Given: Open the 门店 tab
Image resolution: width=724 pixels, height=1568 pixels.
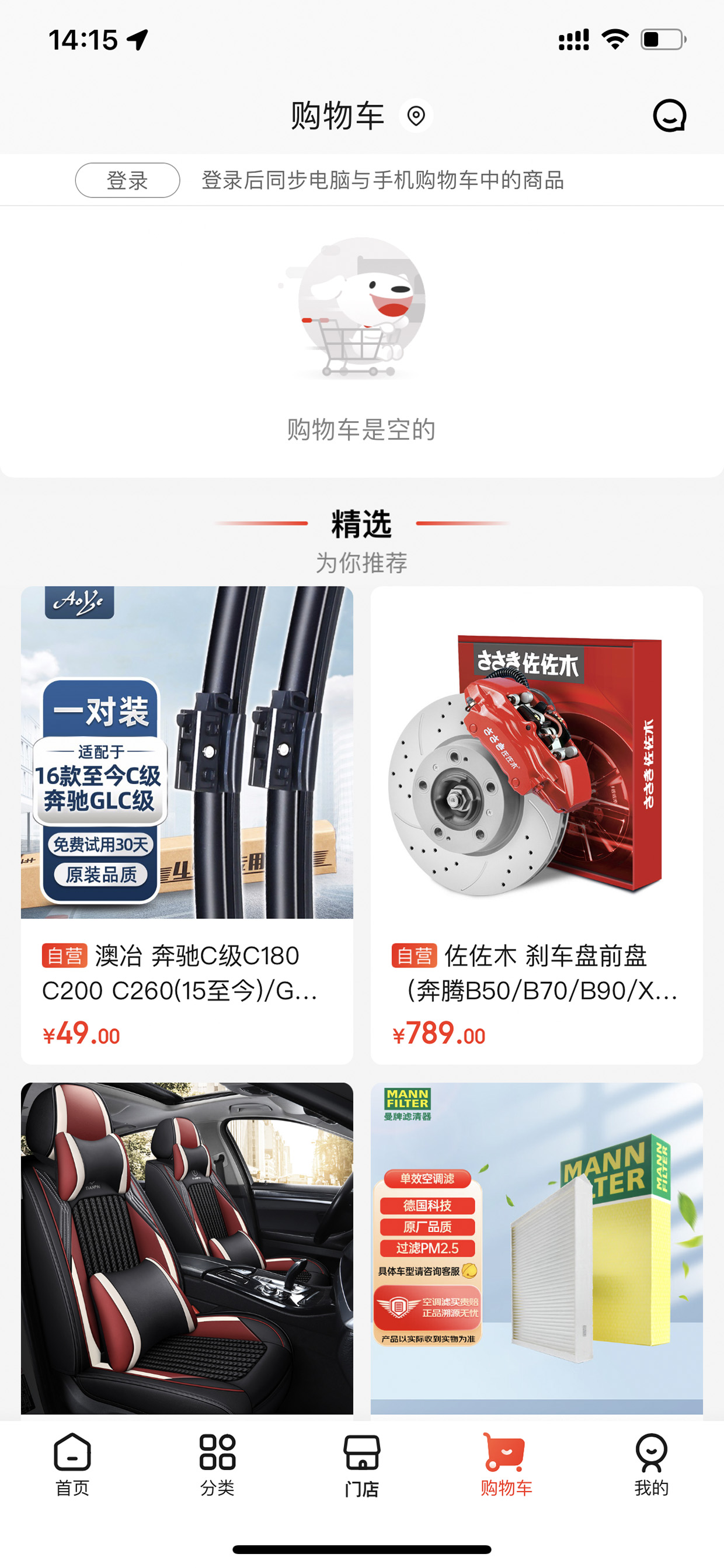Looking at the screenshot, I should 362,1465.
